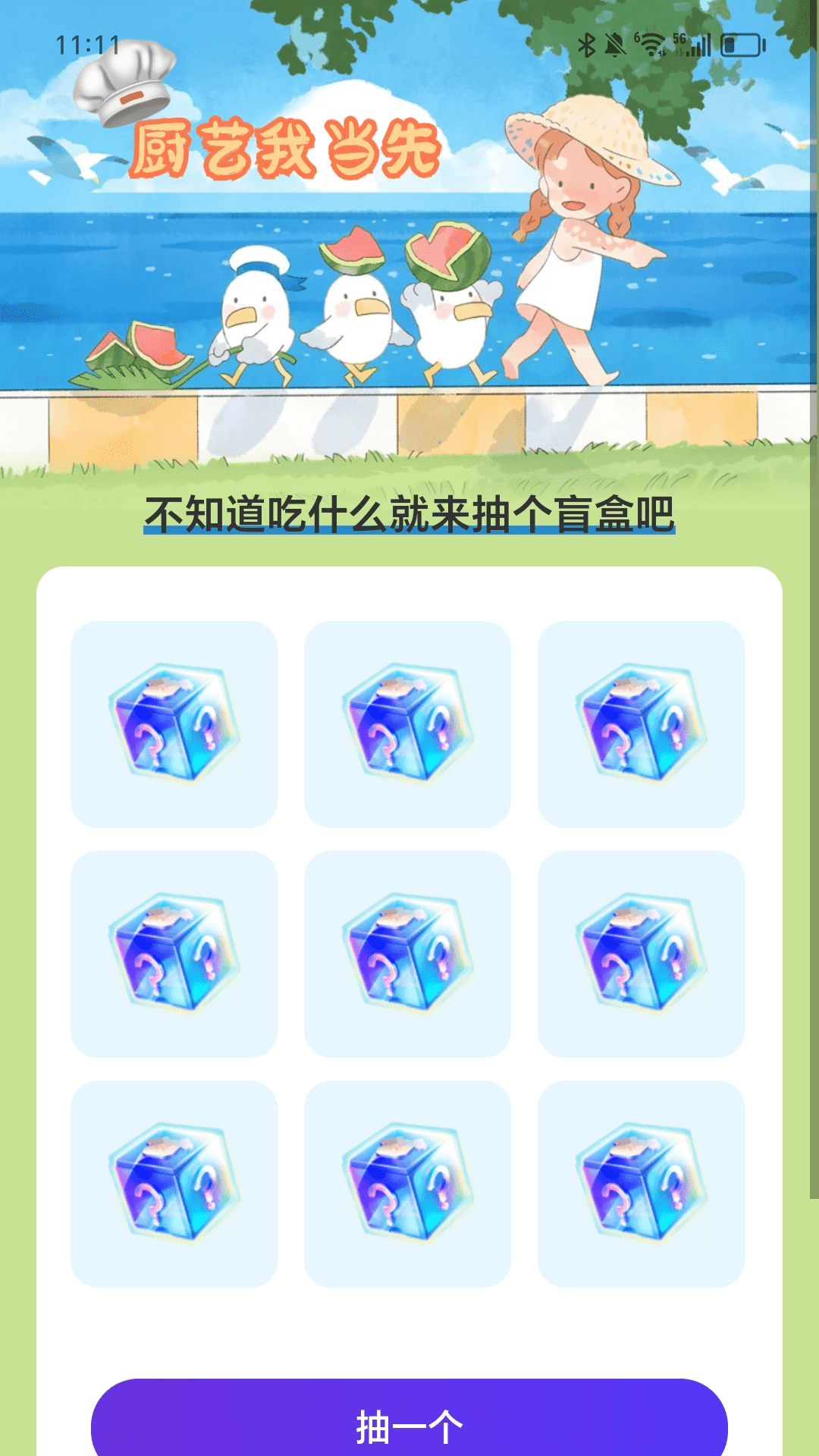Pick the bottom-middle blind box

[407, 1184]
